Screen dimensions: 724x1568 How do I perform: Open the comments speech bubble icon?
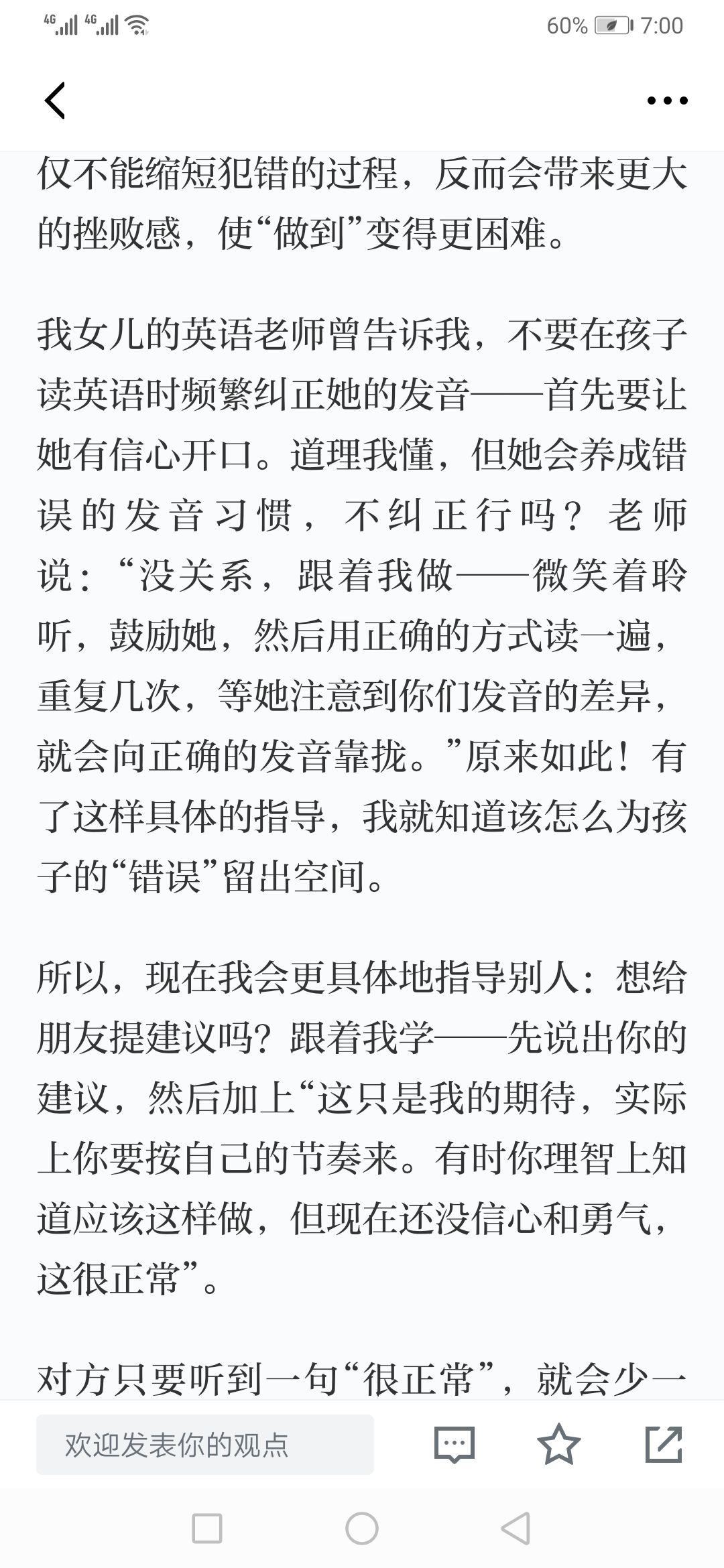tap(455, 1444)
